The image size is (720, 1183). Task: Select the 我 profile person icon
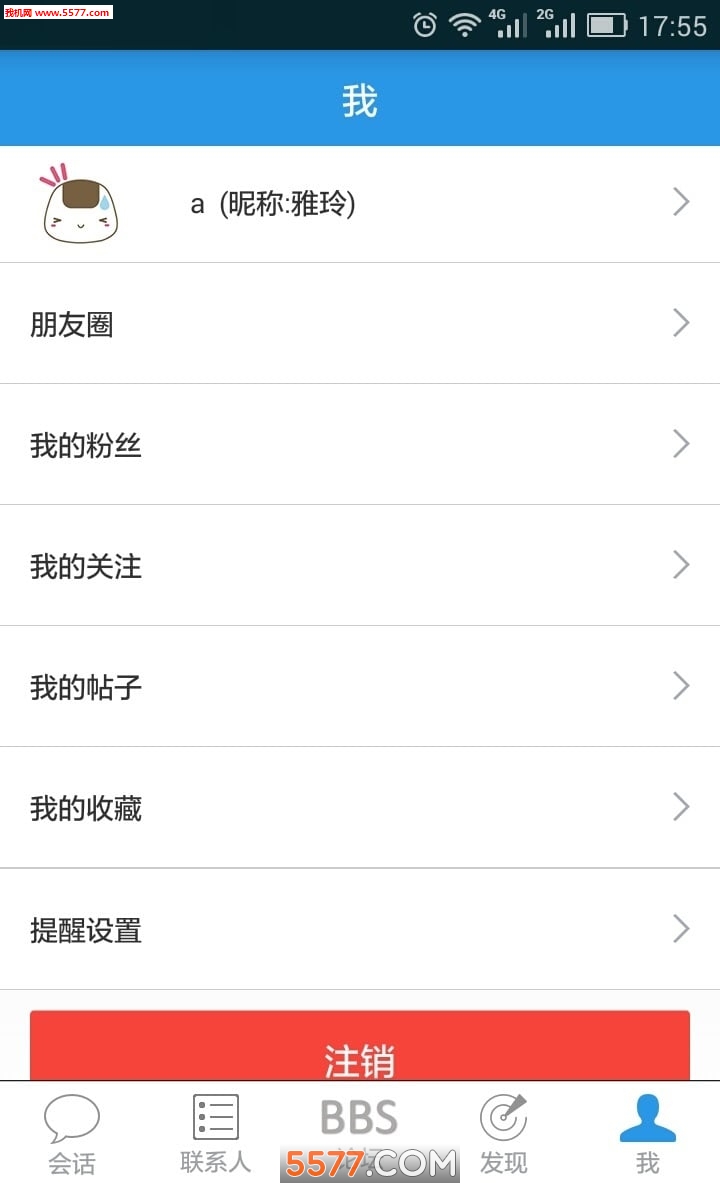coord(648,1114)
